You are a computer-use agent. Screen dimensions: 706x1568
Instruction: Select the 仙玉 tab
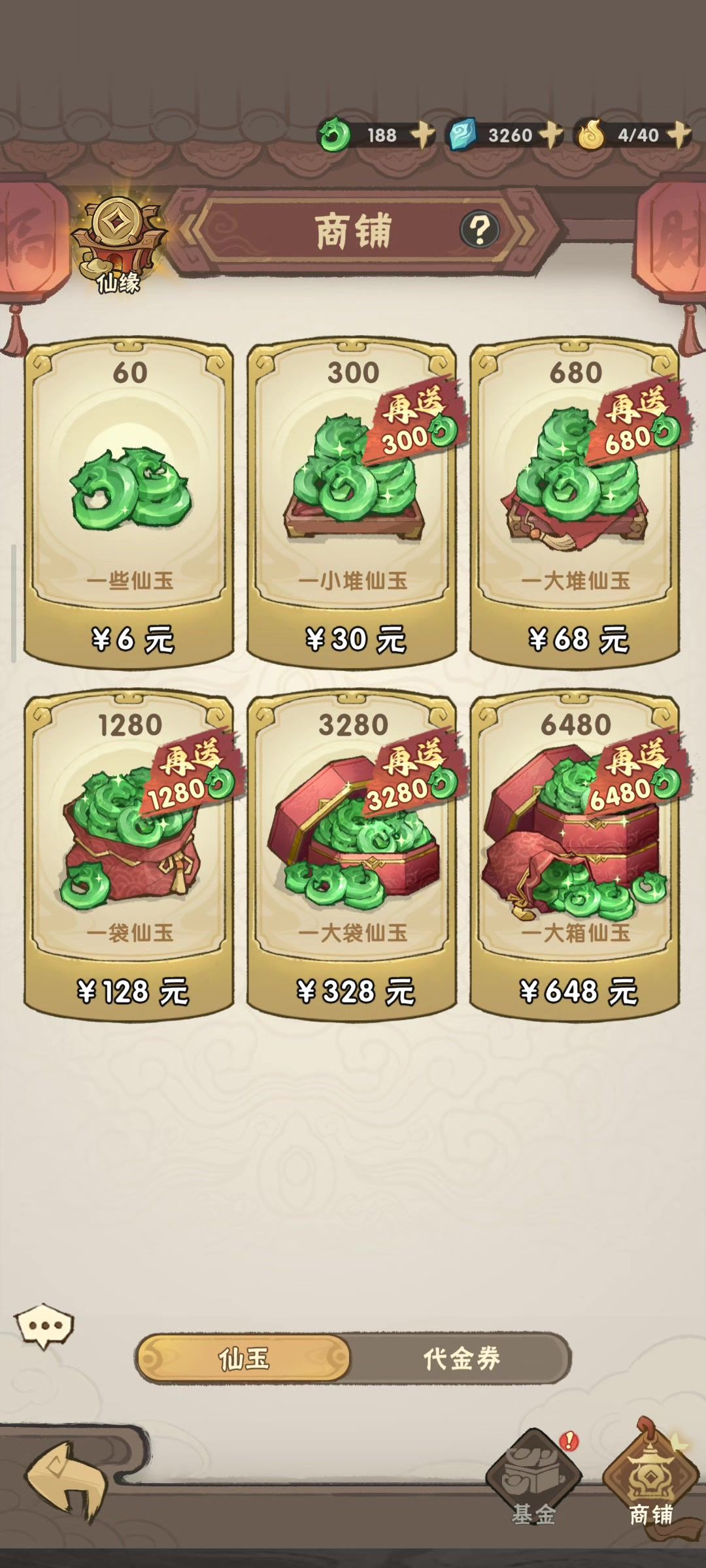243,1359
